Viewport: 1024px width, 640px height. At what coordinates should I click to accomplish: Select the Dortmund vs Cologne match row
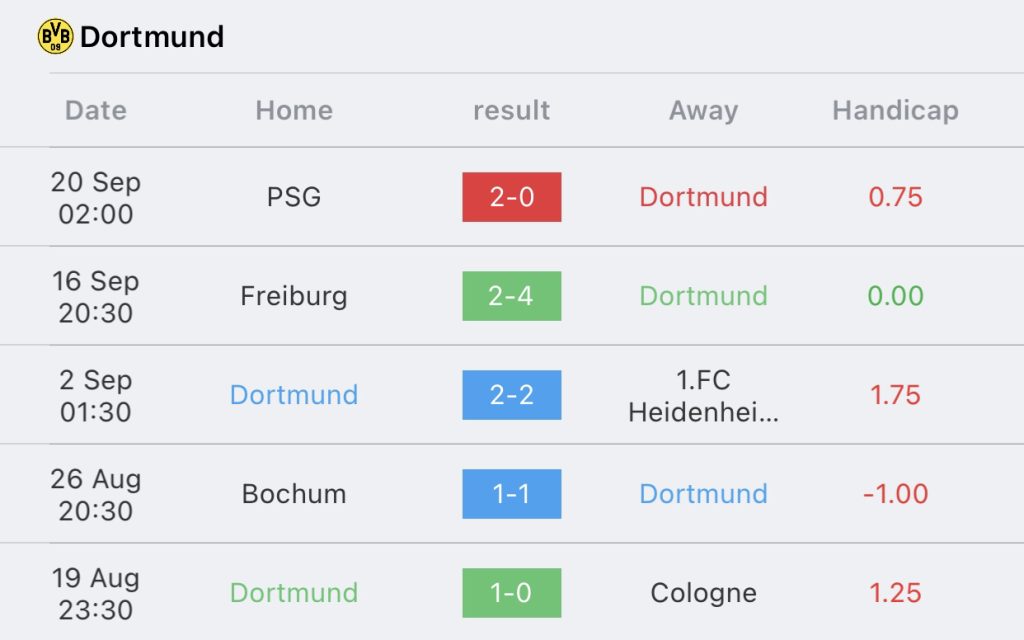point(511,593)
